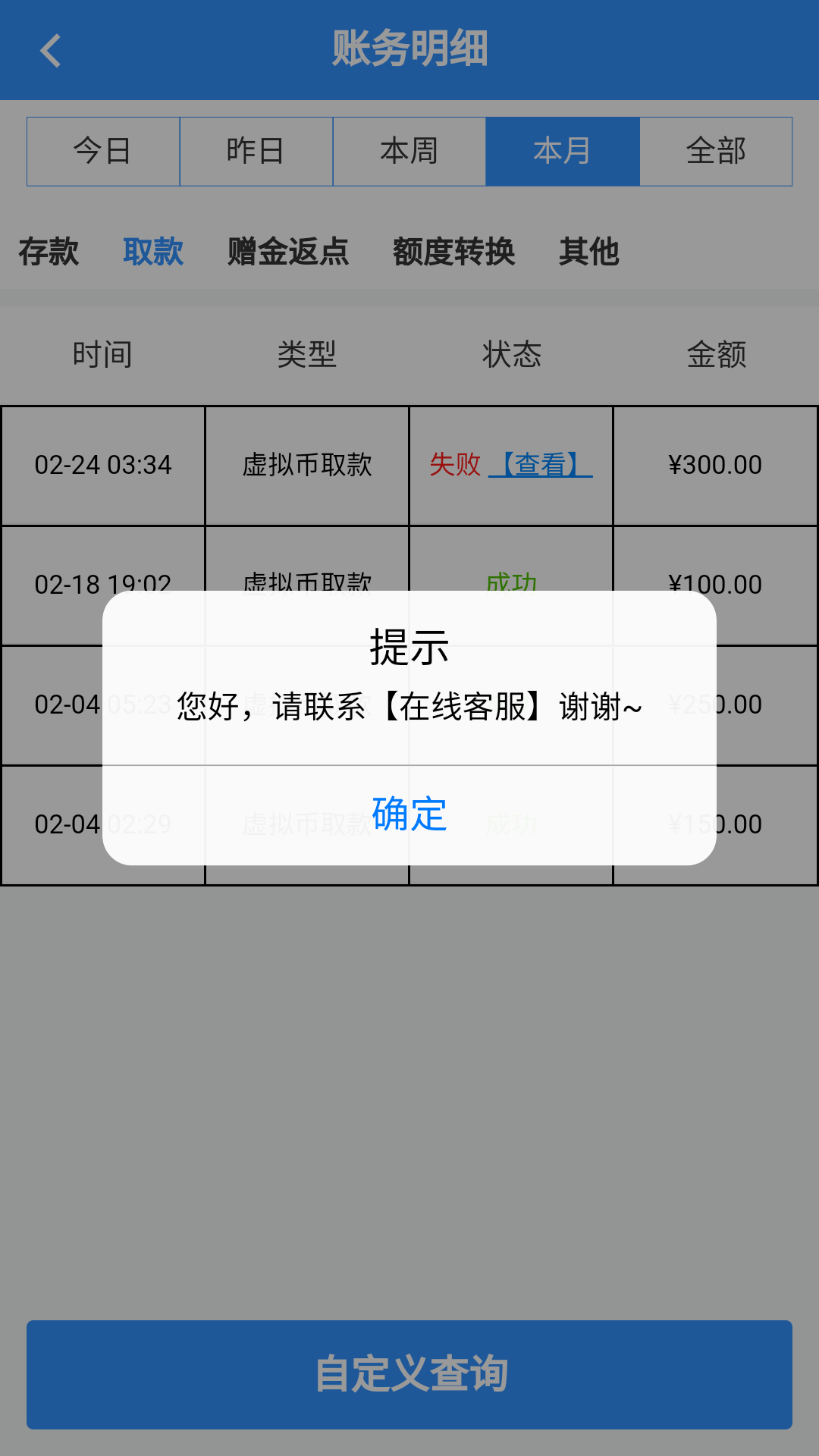Open 自定义查询 custom search
The width and height of the screenshot is (819, 1456).
[x=409, y=1374]
